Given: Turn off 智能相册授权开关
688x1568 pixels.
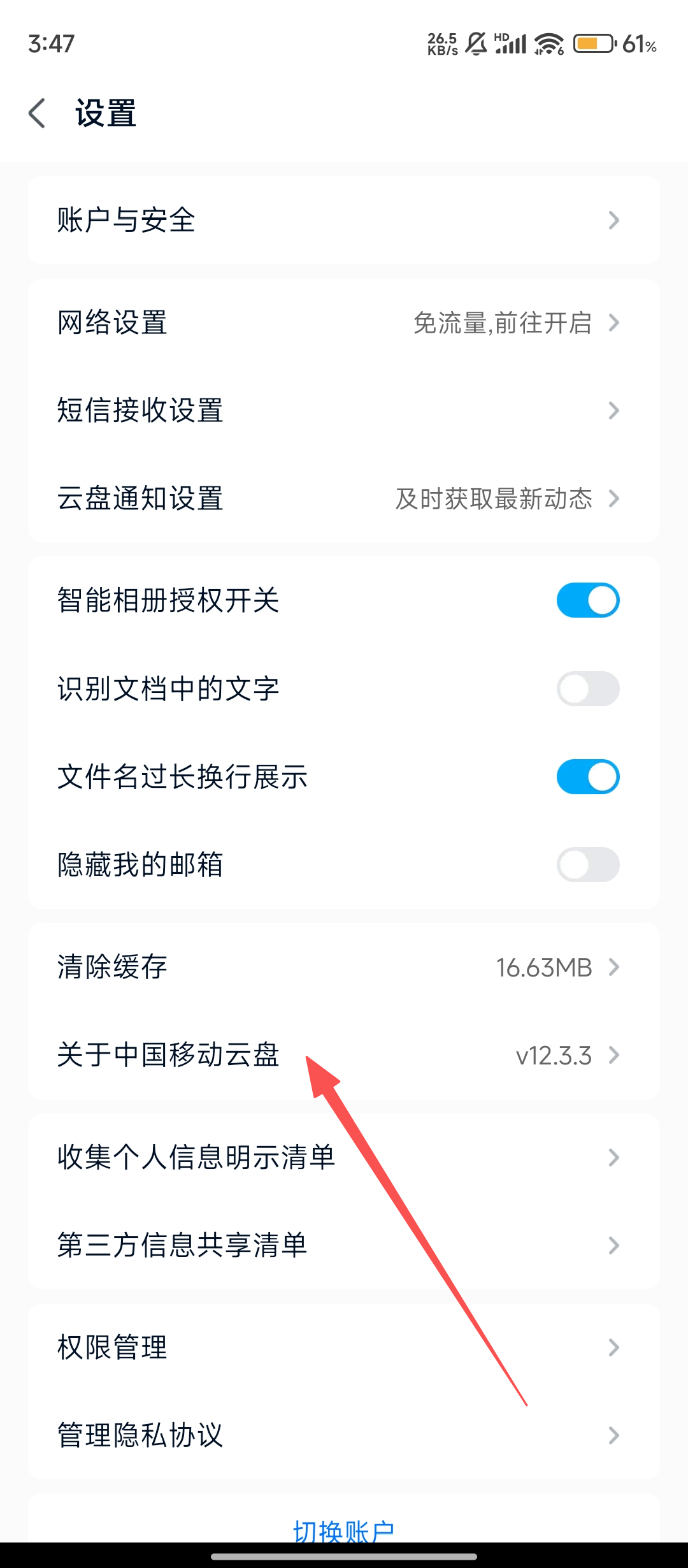Looking at the screenshot, I should point(587,600).
